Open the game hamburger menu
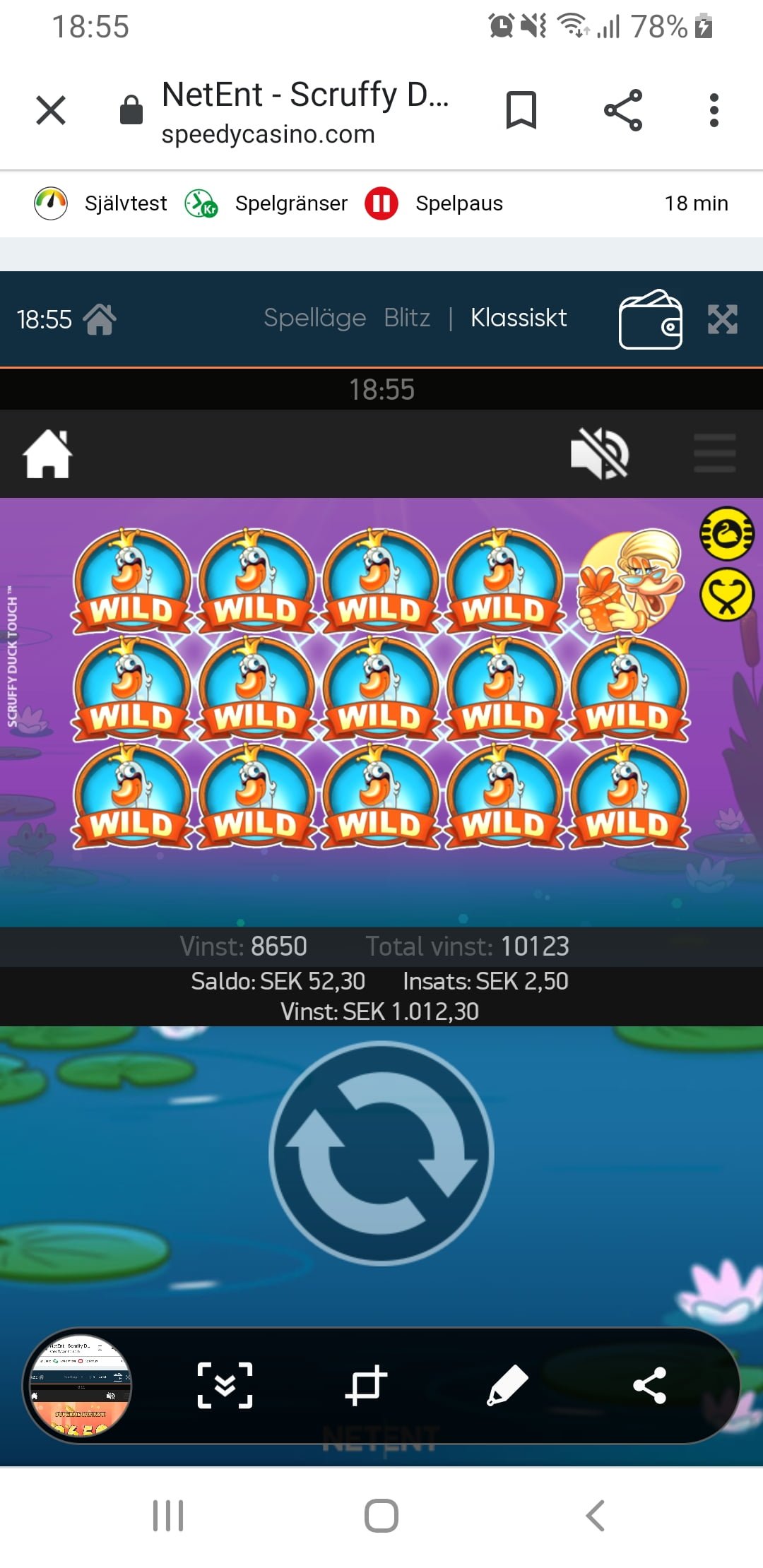 click(x=715, y=453)
